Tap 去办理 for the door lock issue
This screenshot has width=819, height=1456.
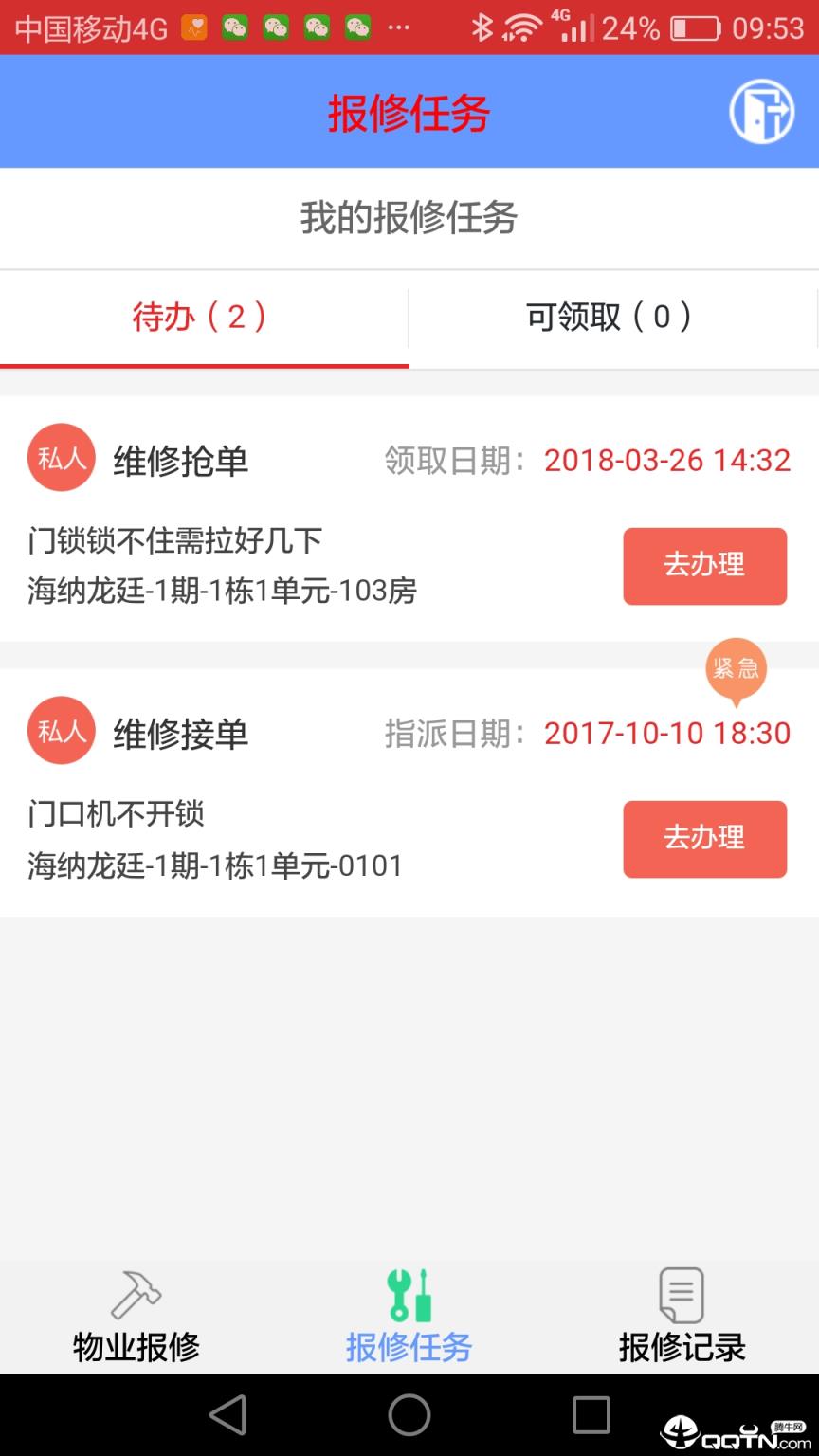(704, 566)
